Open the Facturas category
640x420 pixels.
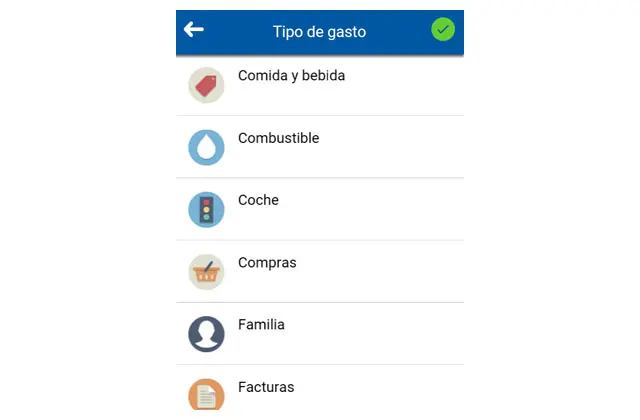tap(266, 387)
